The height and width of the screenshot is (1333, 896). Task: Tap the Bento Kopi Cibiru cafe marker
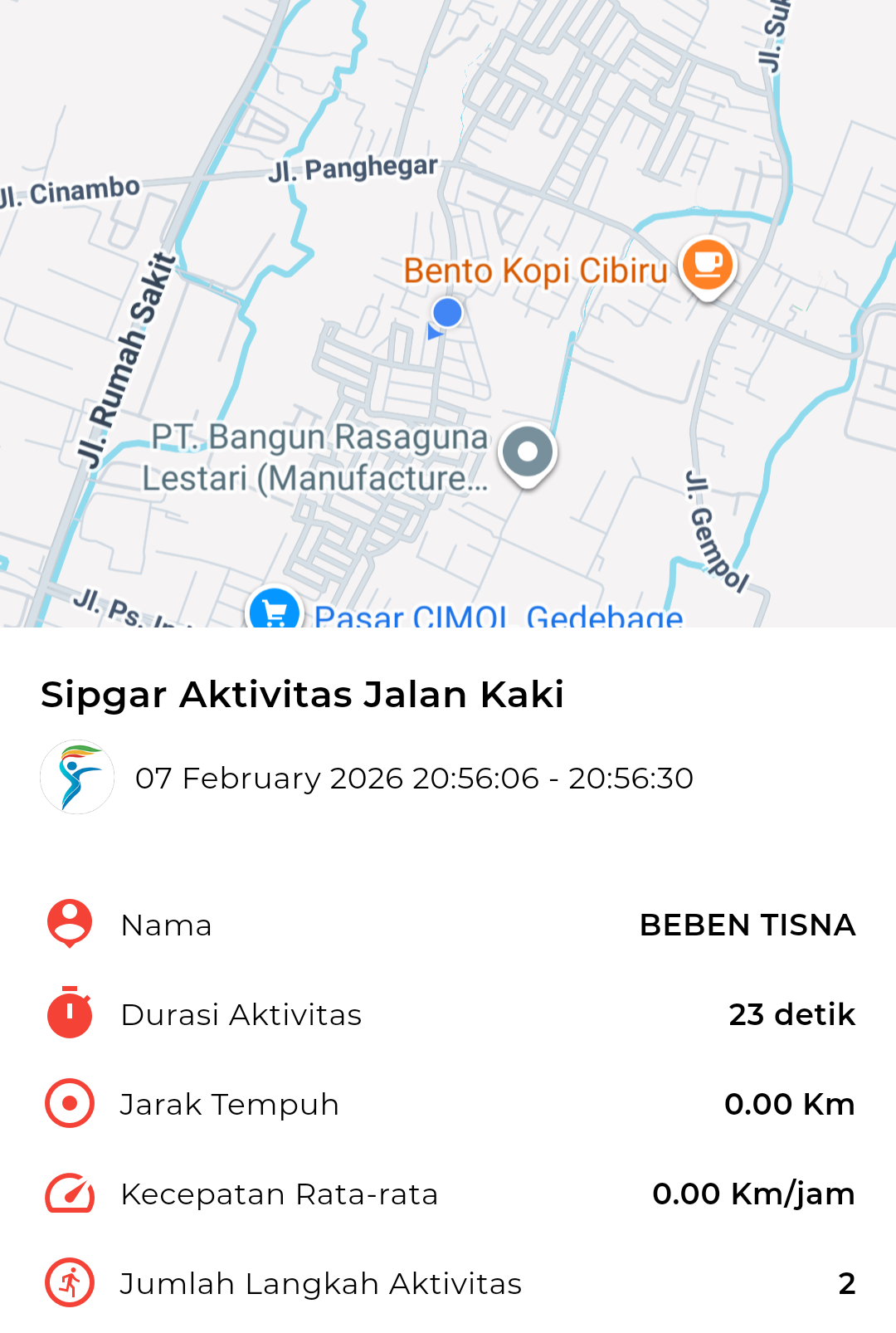(x=707, y=266)
